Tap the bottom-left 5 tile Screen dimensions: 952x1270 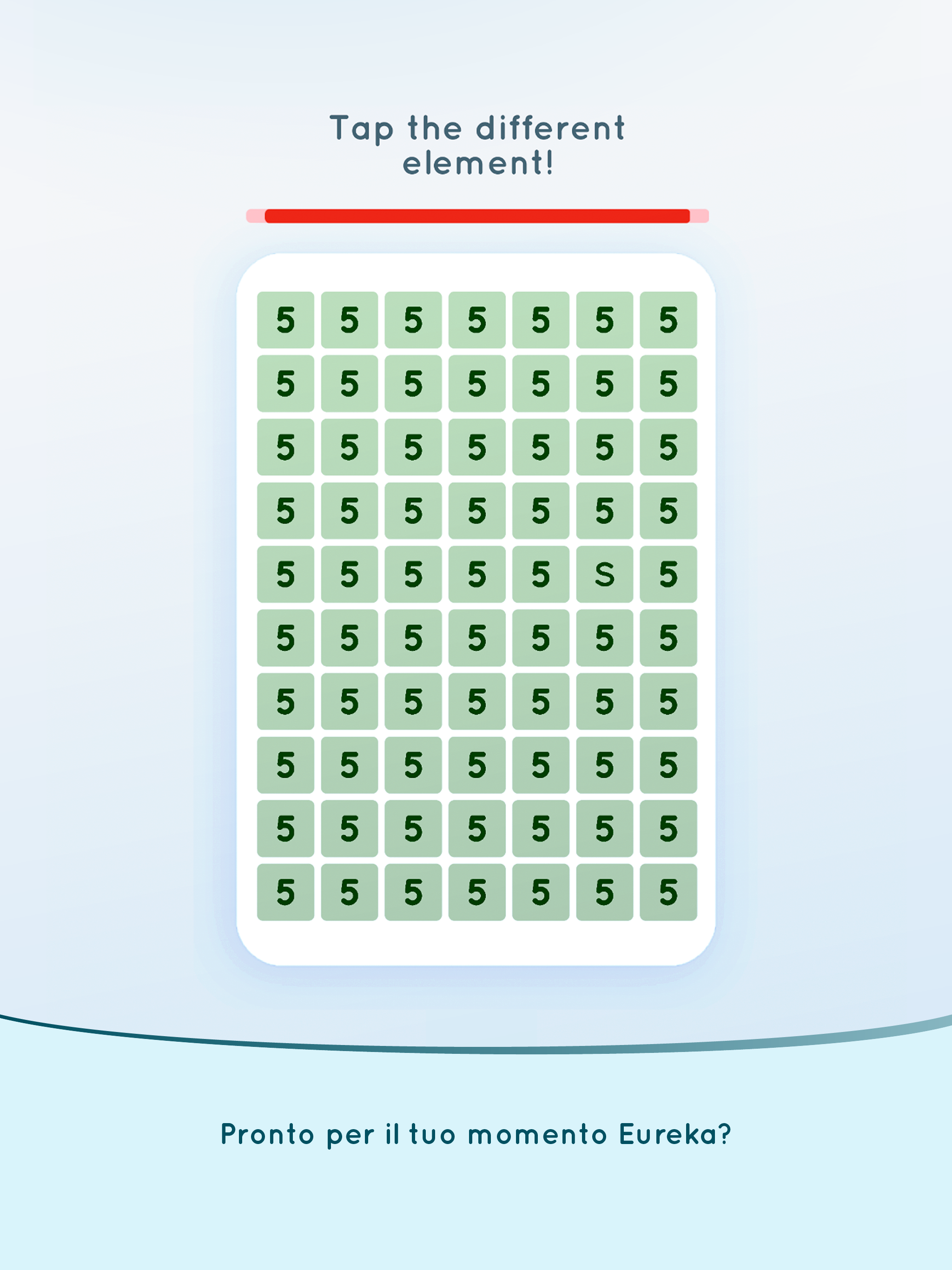coord(285,899)
